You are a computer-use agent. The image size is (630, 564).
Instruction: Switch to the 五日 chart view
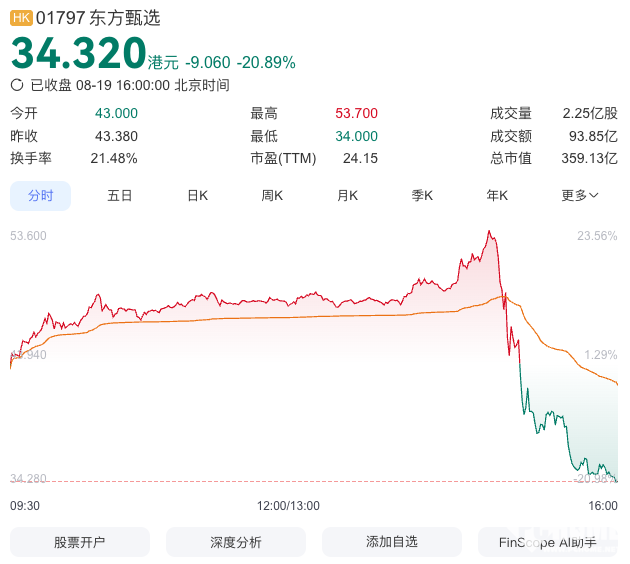(x=120, y=196)
